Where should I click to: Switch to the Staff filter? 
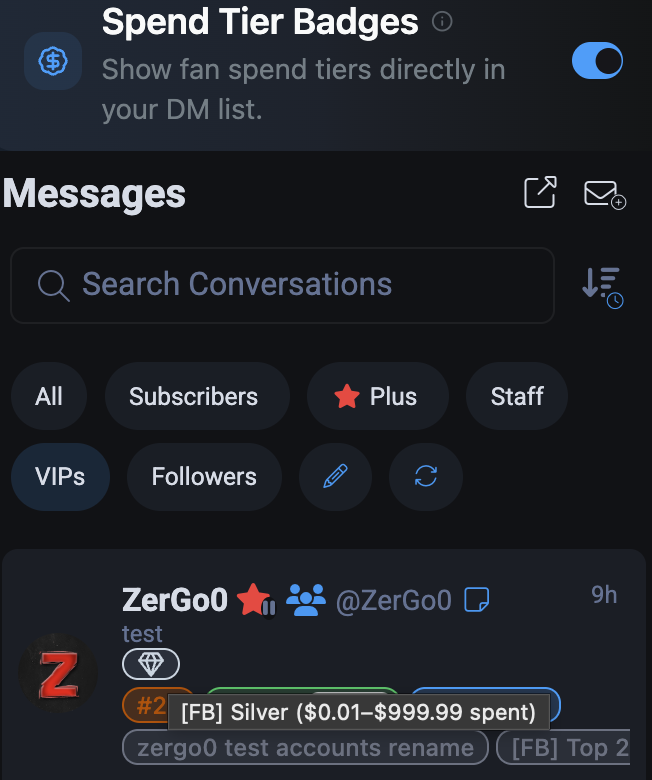click(517, 397)
